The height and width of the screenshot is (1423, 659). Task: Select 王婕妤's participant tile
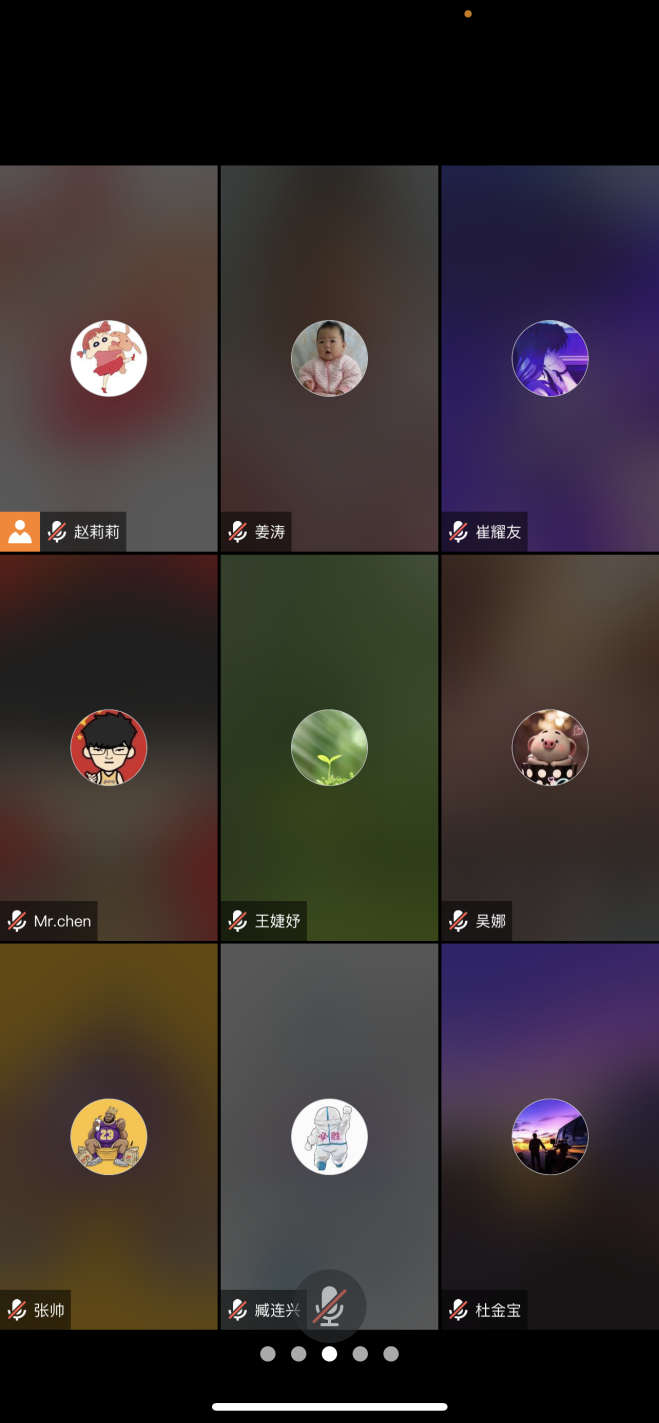[329, 747]
